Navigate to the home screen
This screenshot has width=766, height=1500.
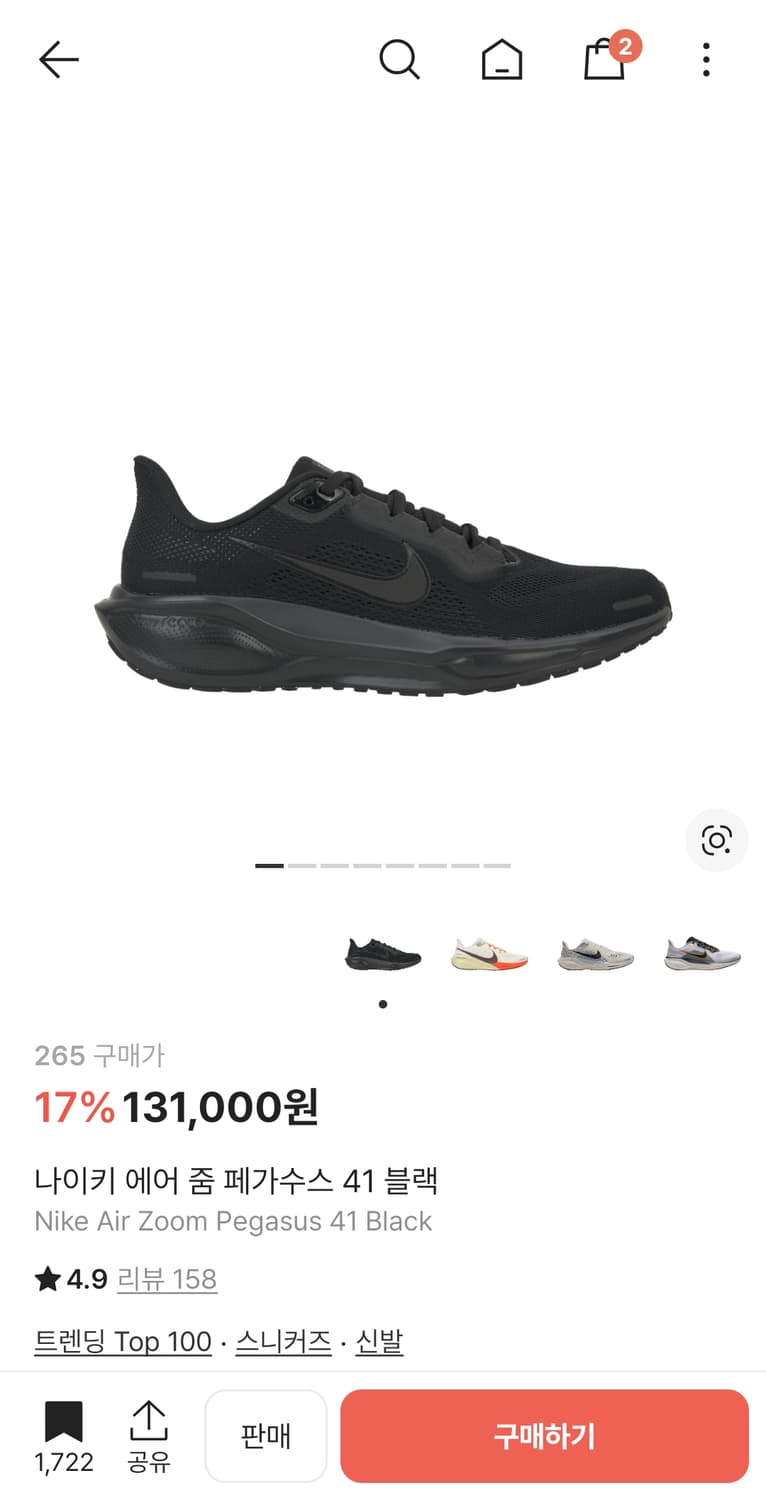click(502, 58)
